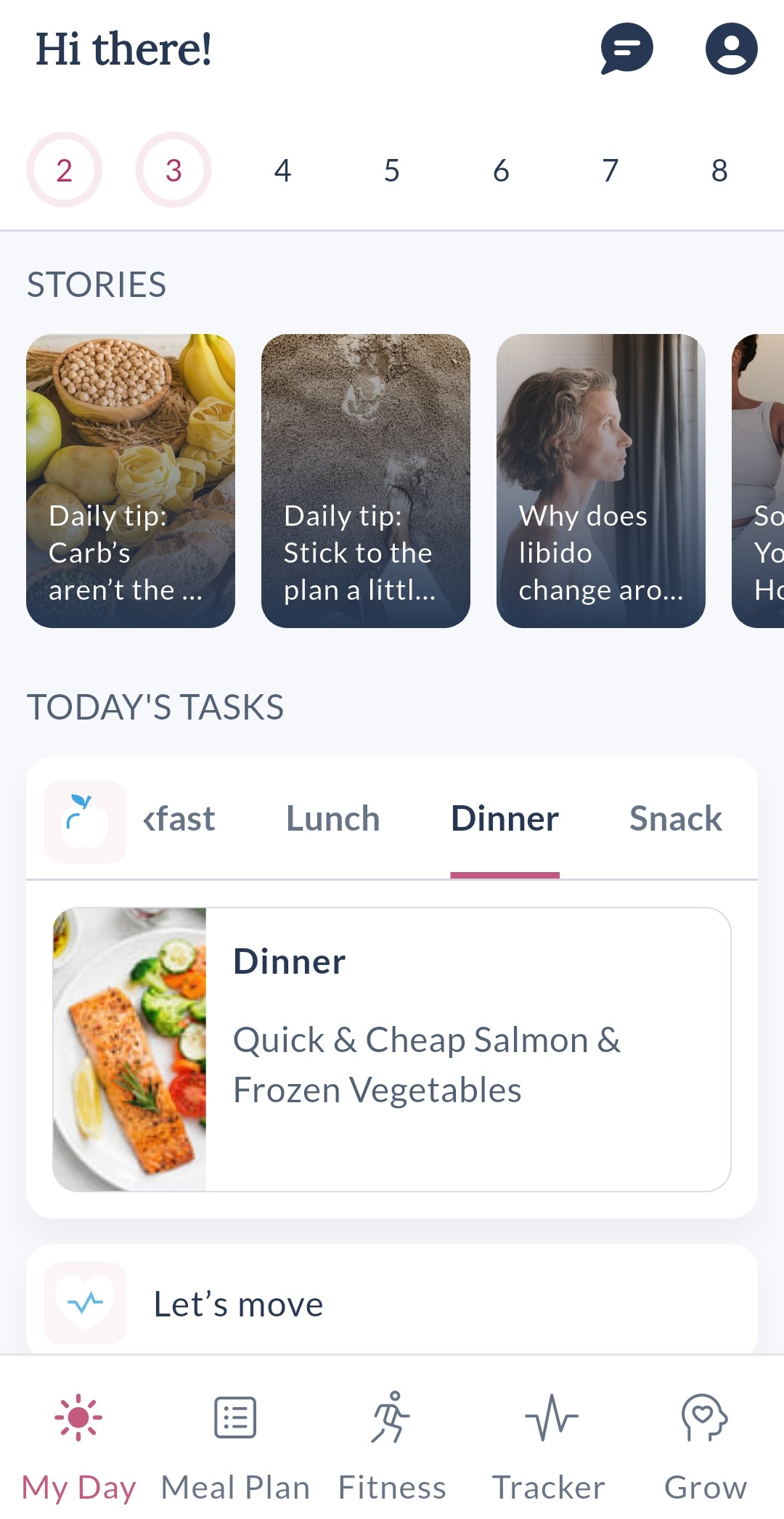Select day 3 in the date strip
Viewport: 784px width, 1519px height.
(x=173, y=170)
